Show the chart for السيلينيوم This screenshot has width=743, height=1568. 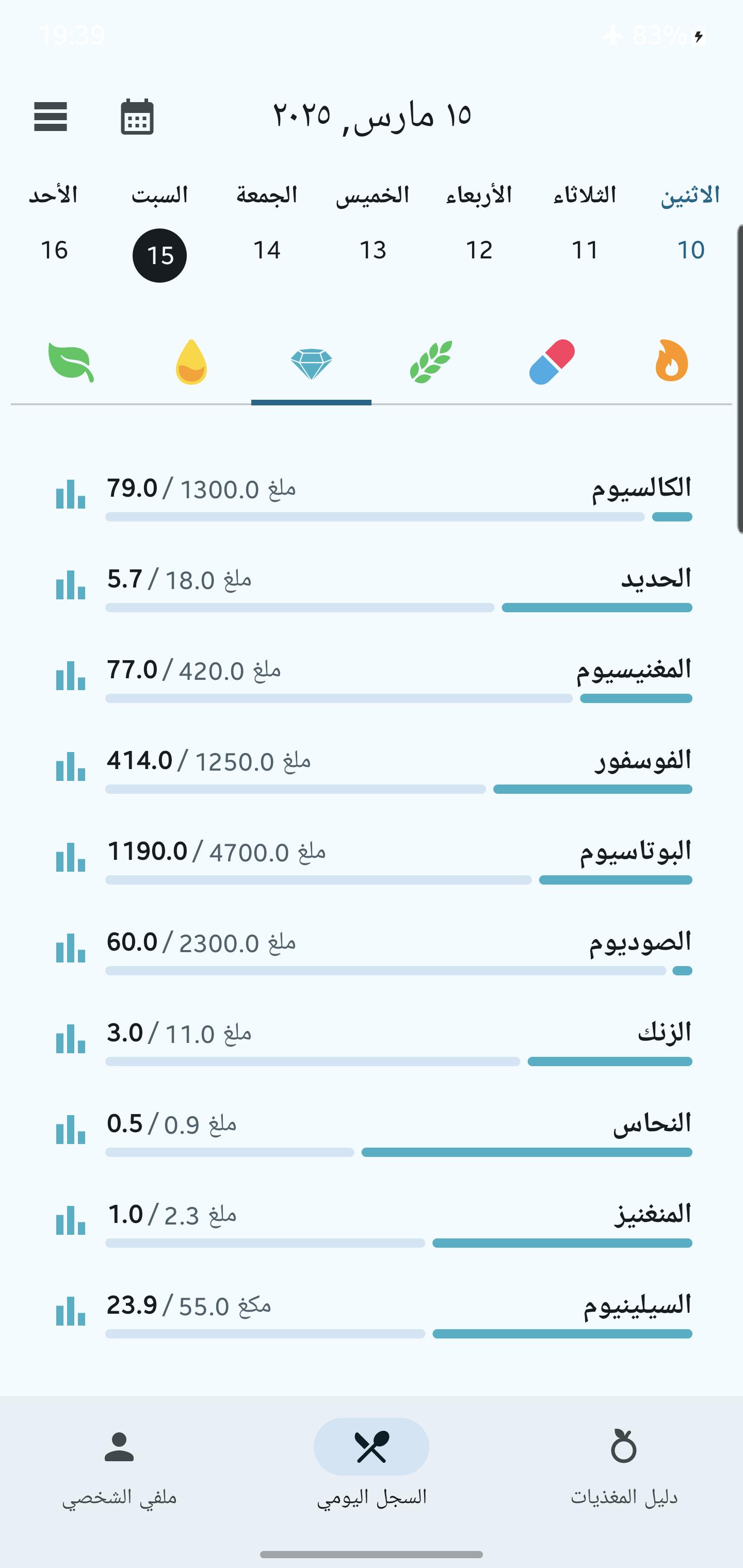(x=71, y=1311)
